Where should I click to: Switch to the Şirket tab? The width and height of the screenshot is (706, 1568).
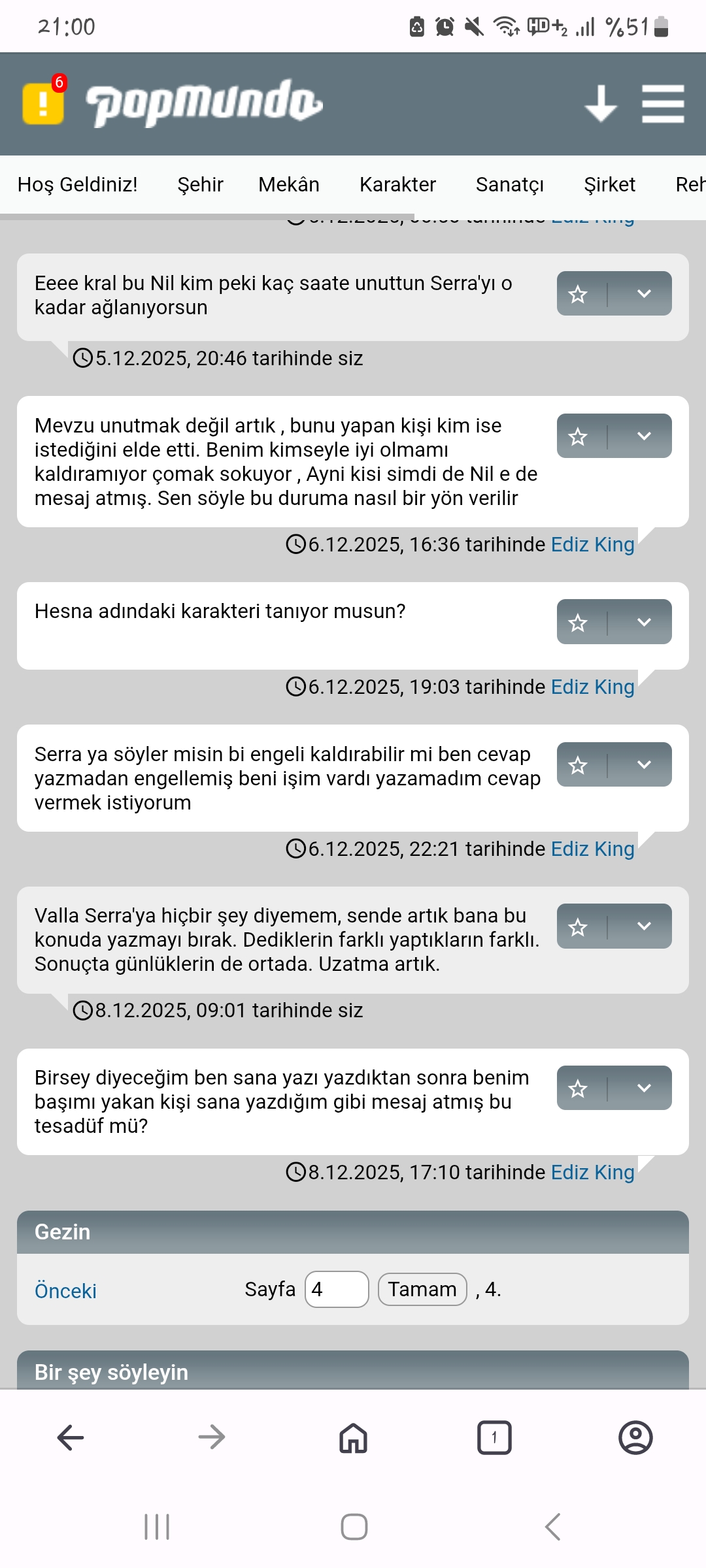point(609,184)
